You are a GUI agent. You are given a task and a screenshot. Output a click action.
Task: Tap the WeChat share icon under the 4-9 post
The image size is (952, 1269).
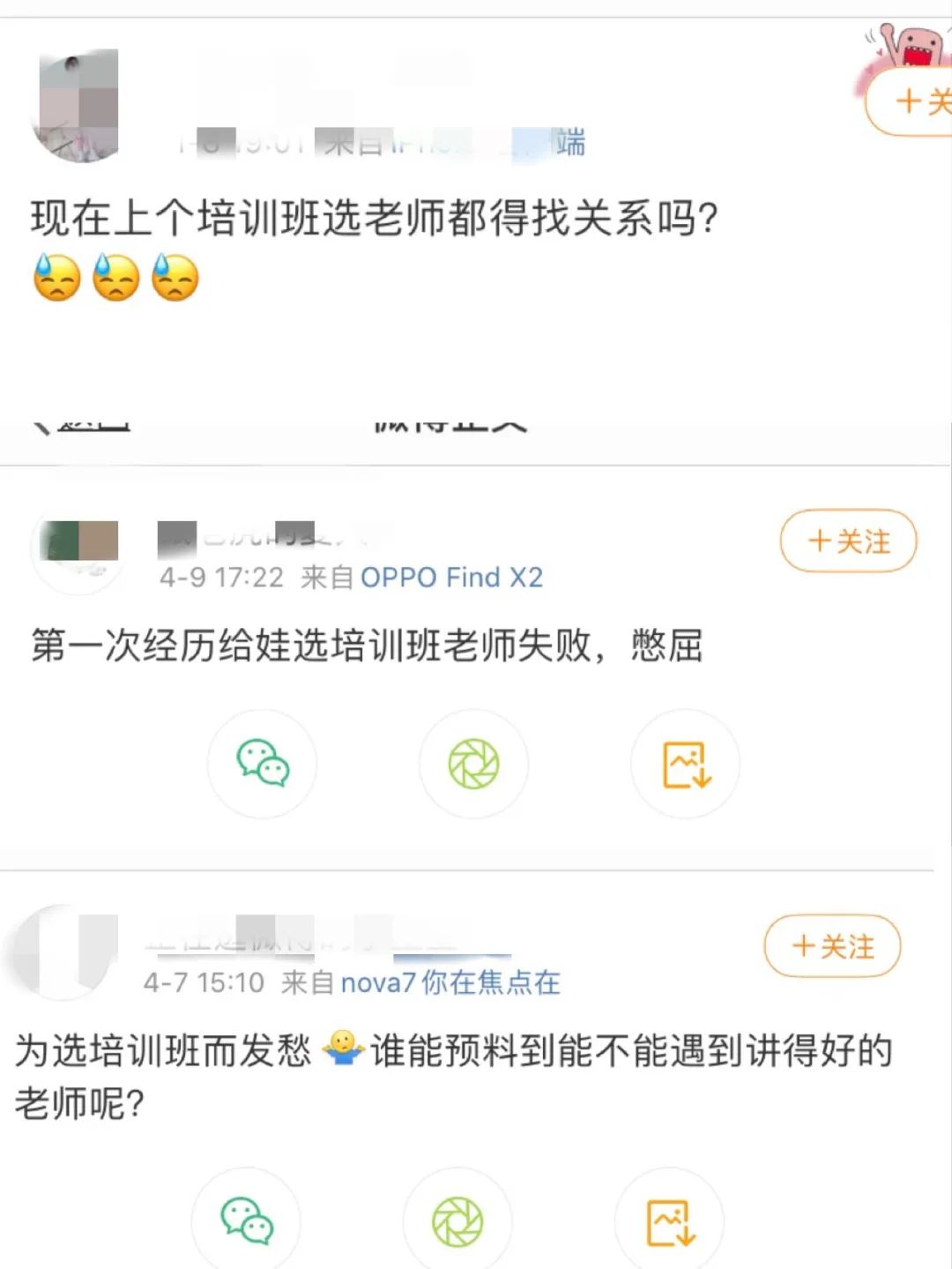(262, 764)
